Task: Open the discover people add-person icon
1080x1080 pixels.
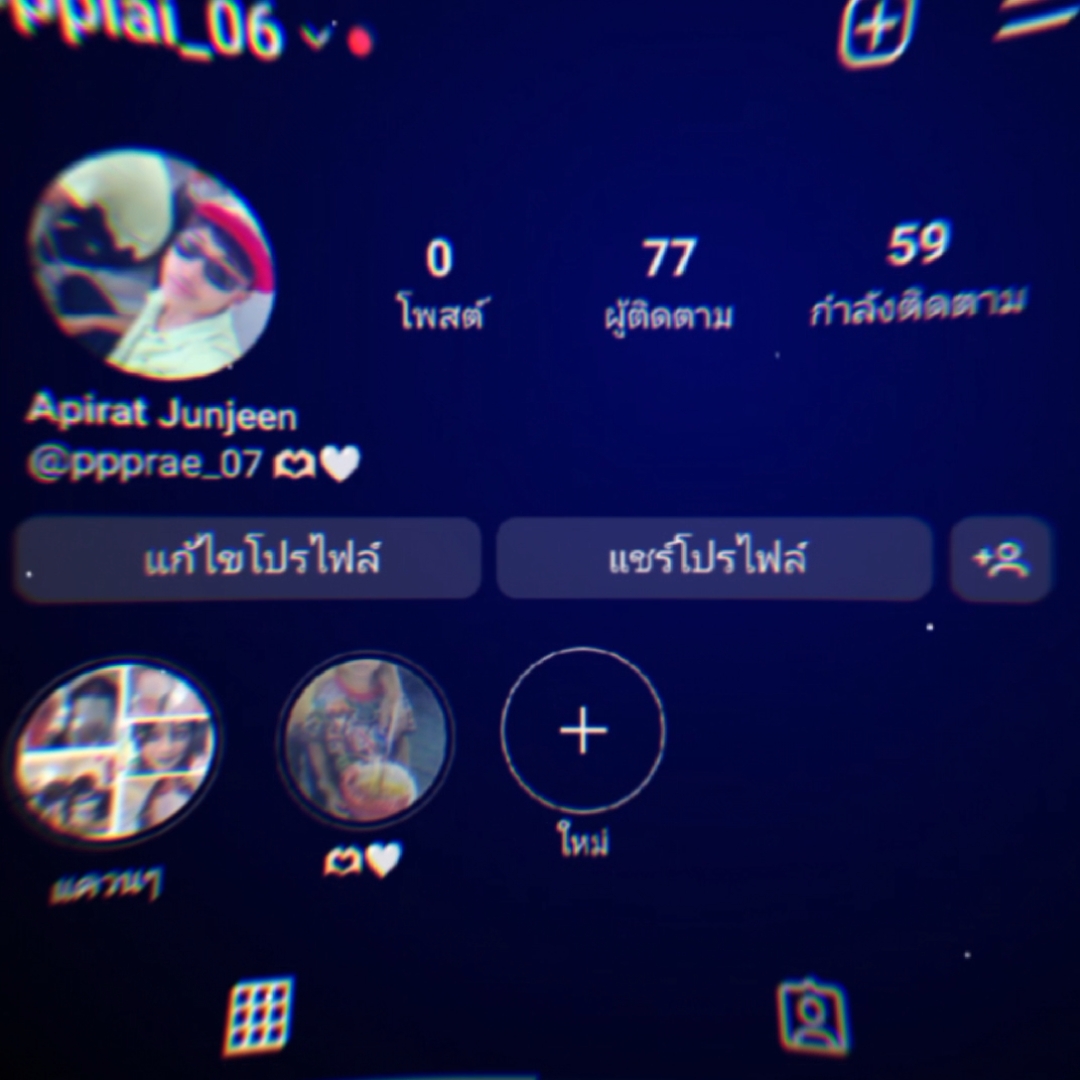Action: pyautogui.click(x=1001, y=559)
